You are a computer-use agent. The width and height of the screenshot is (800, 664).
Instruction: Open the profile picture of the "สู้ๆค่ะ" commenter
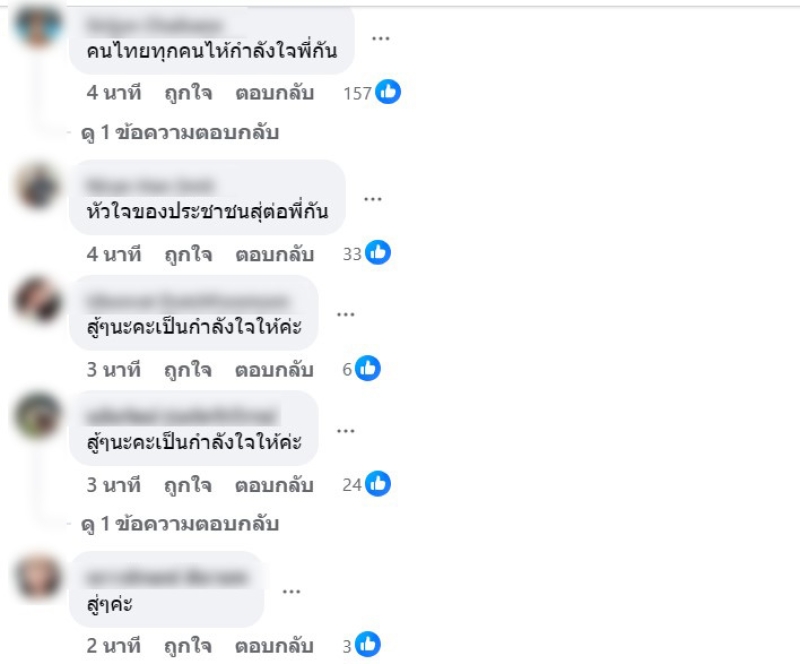click(40, 576)
